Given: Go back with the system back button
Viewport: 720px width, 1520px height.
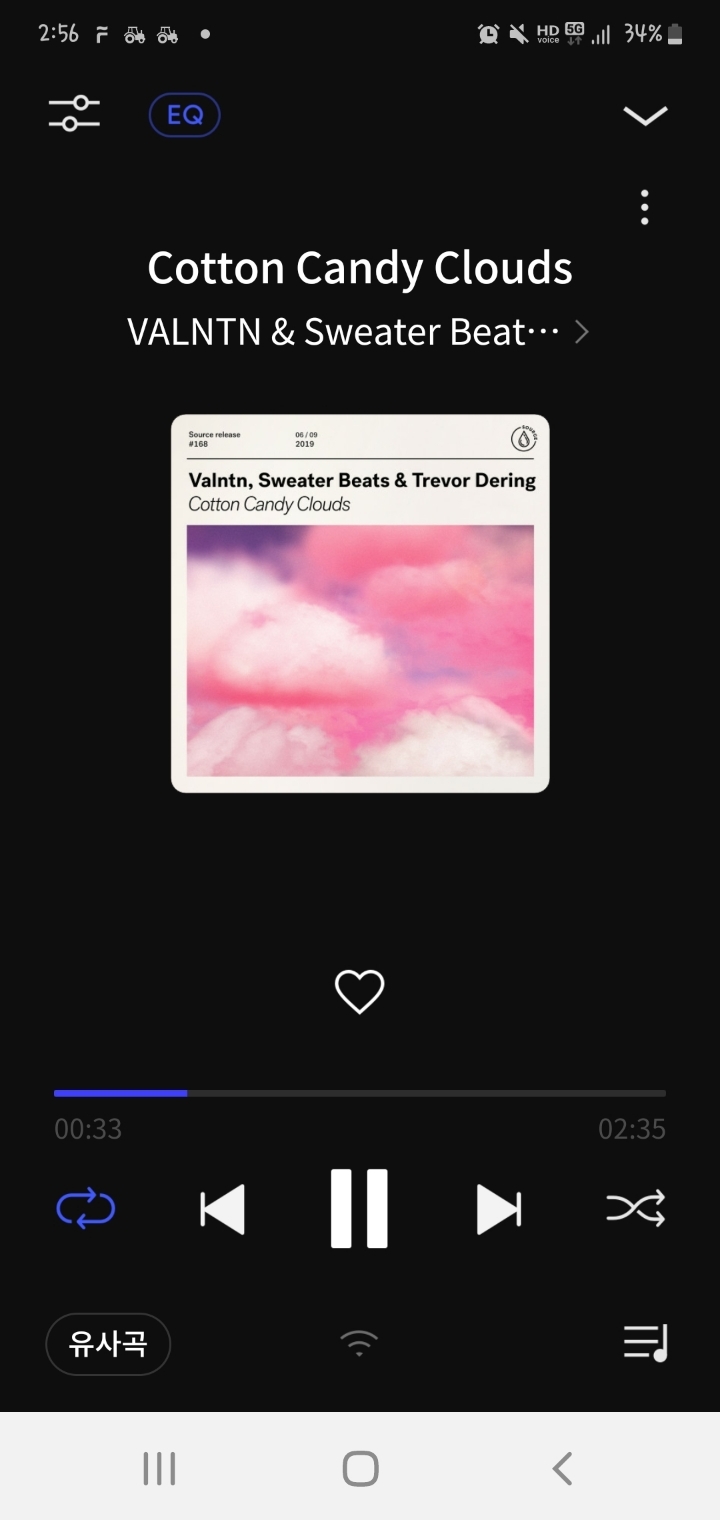Looking at the screenshot, I should [x=562, y=1468].
